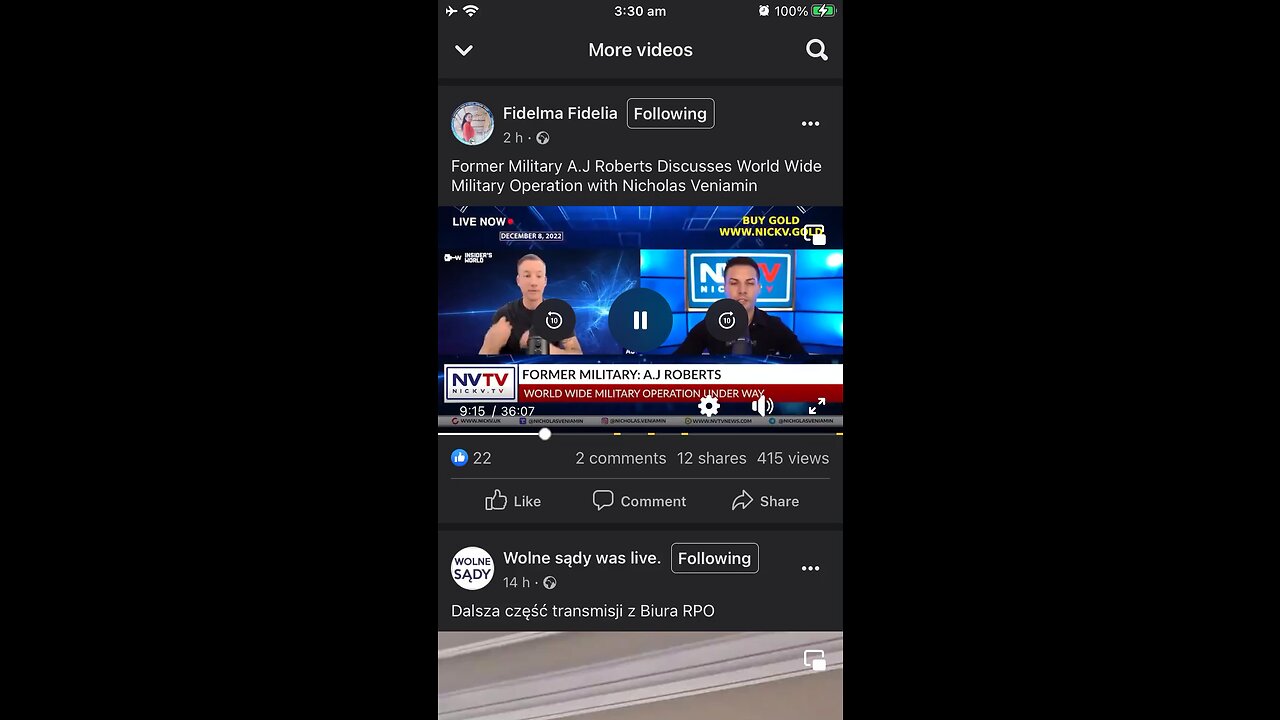Open Fidelma Fidelia's profile picture
Screen dimensions: 1280x720
[472, 123]
